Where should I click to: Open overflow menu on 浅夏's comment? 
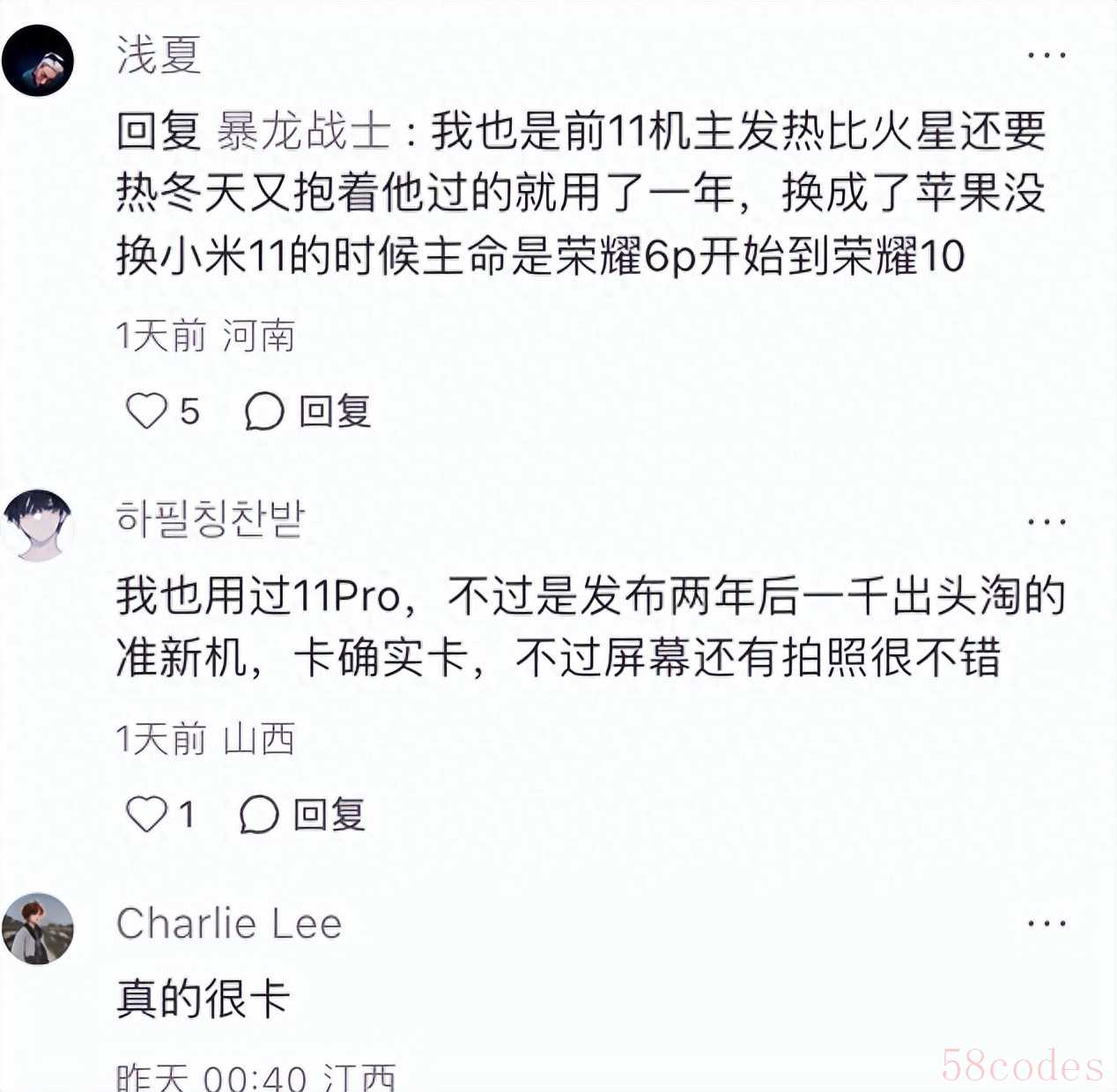(1047, 55)
